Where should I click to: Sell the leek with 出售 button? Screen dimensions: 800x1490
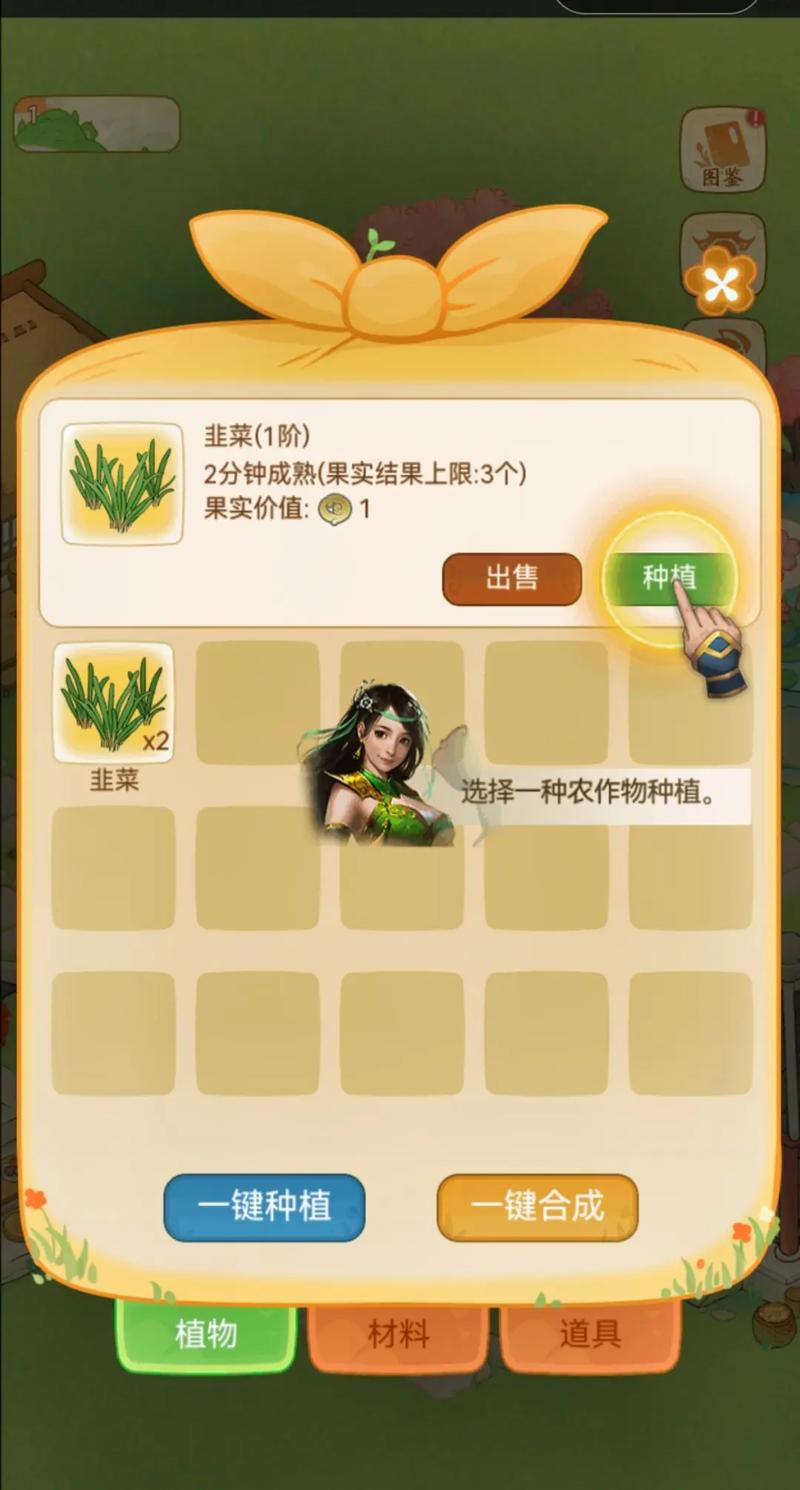[x=511, y=578]
